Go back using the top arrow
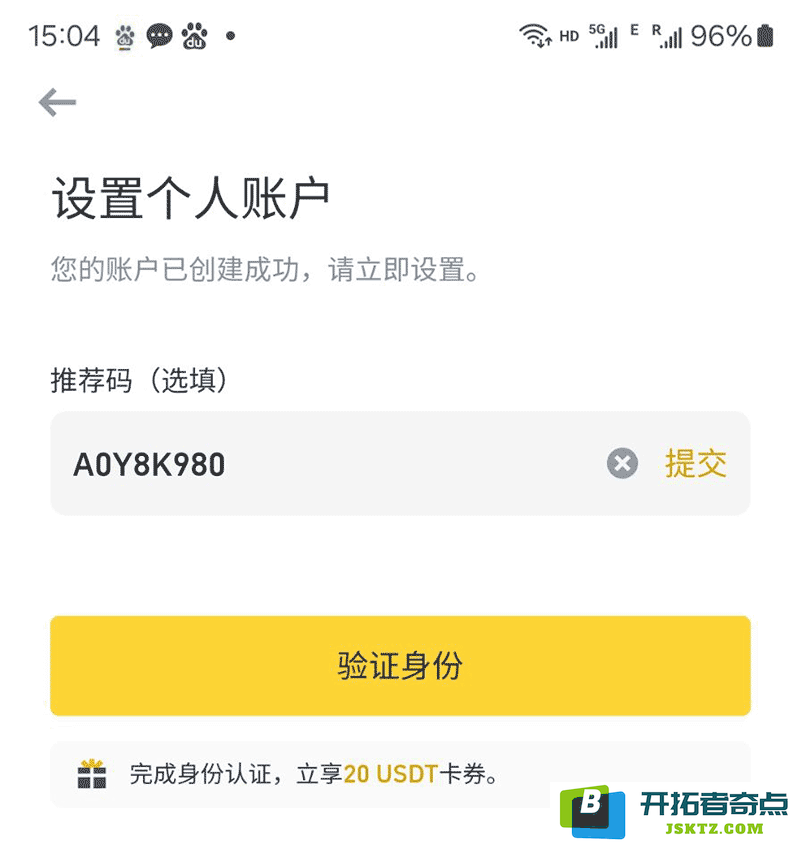This screenshot has height=842, width=800. click(57, 102)
